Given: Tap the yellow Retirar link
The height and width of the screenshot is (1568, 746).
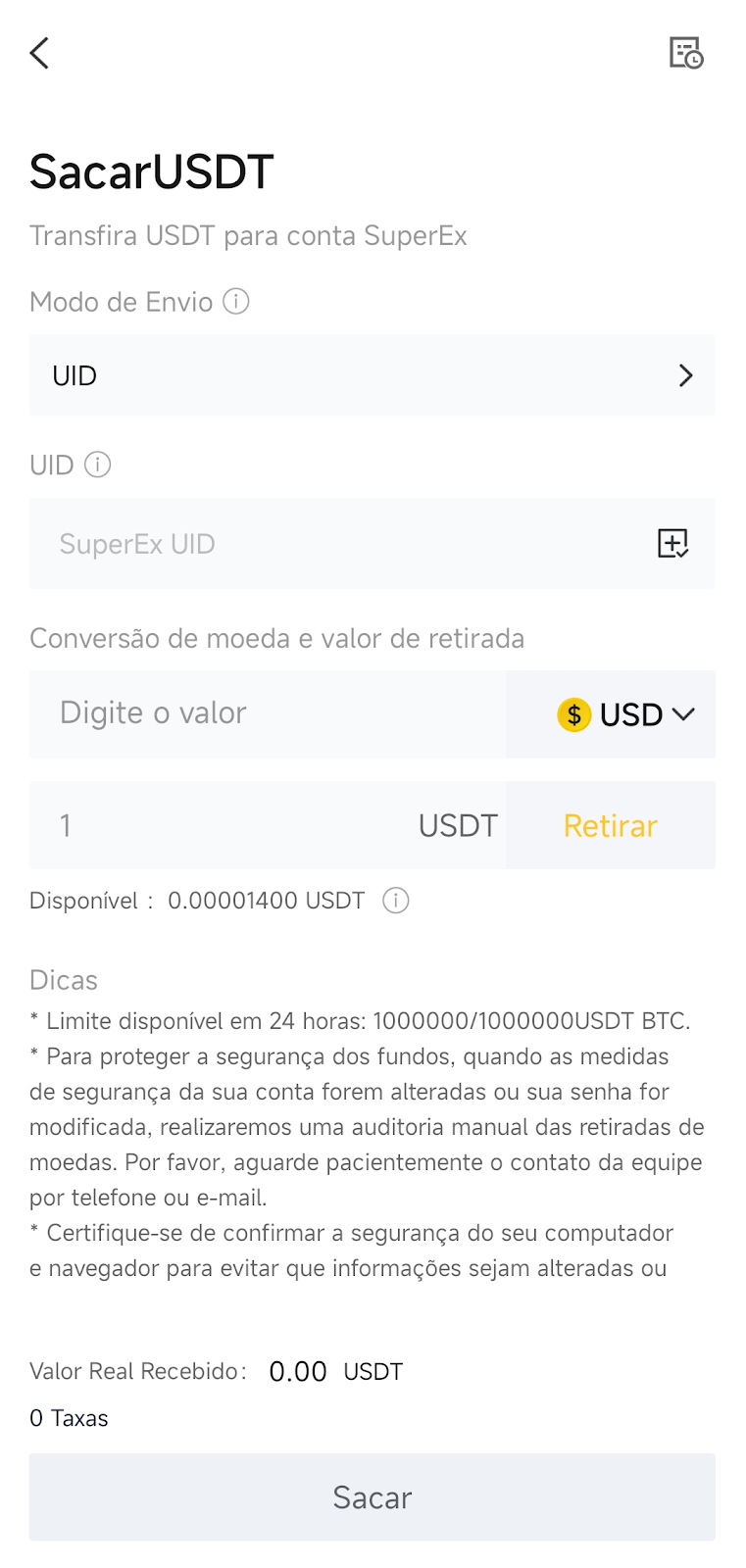Looking at the screenshot, I should click(609, 825).
